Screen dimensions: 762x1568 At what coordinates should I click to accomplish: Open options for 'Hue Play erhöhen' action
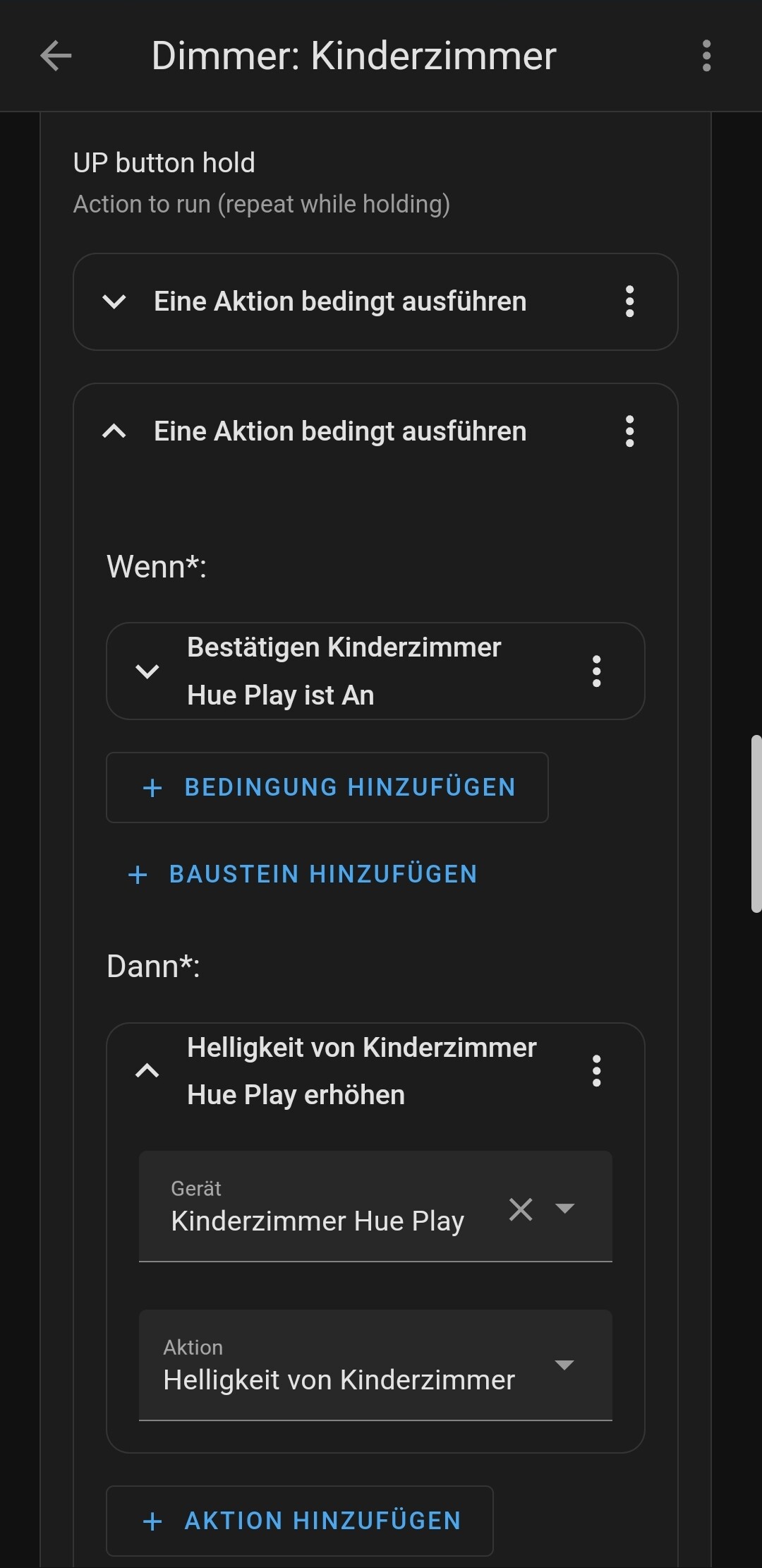pos(596,1071)
